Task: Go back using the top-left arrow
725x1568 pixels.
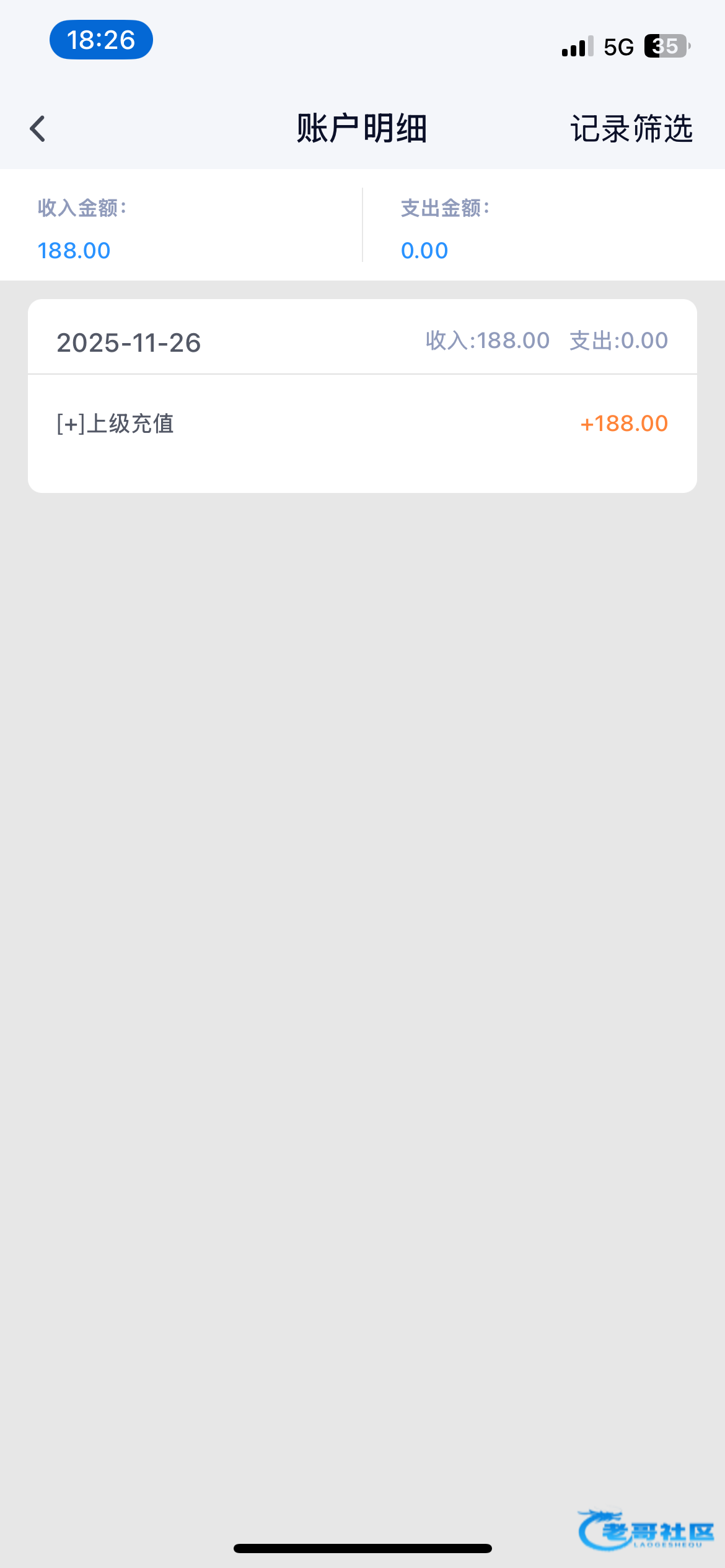Action: 38,129
